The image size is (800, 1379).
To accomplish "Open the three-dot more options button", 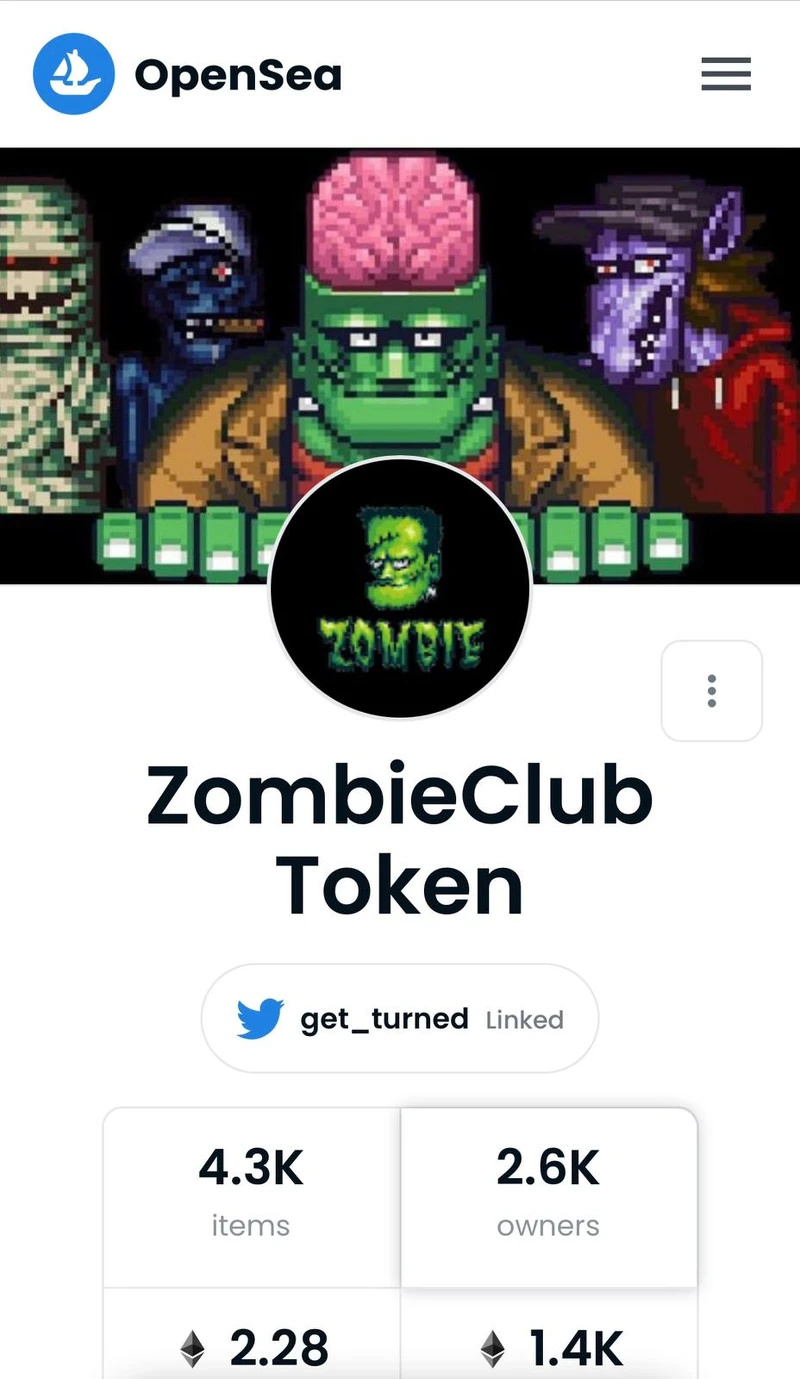I will click(x=711, y=691).
